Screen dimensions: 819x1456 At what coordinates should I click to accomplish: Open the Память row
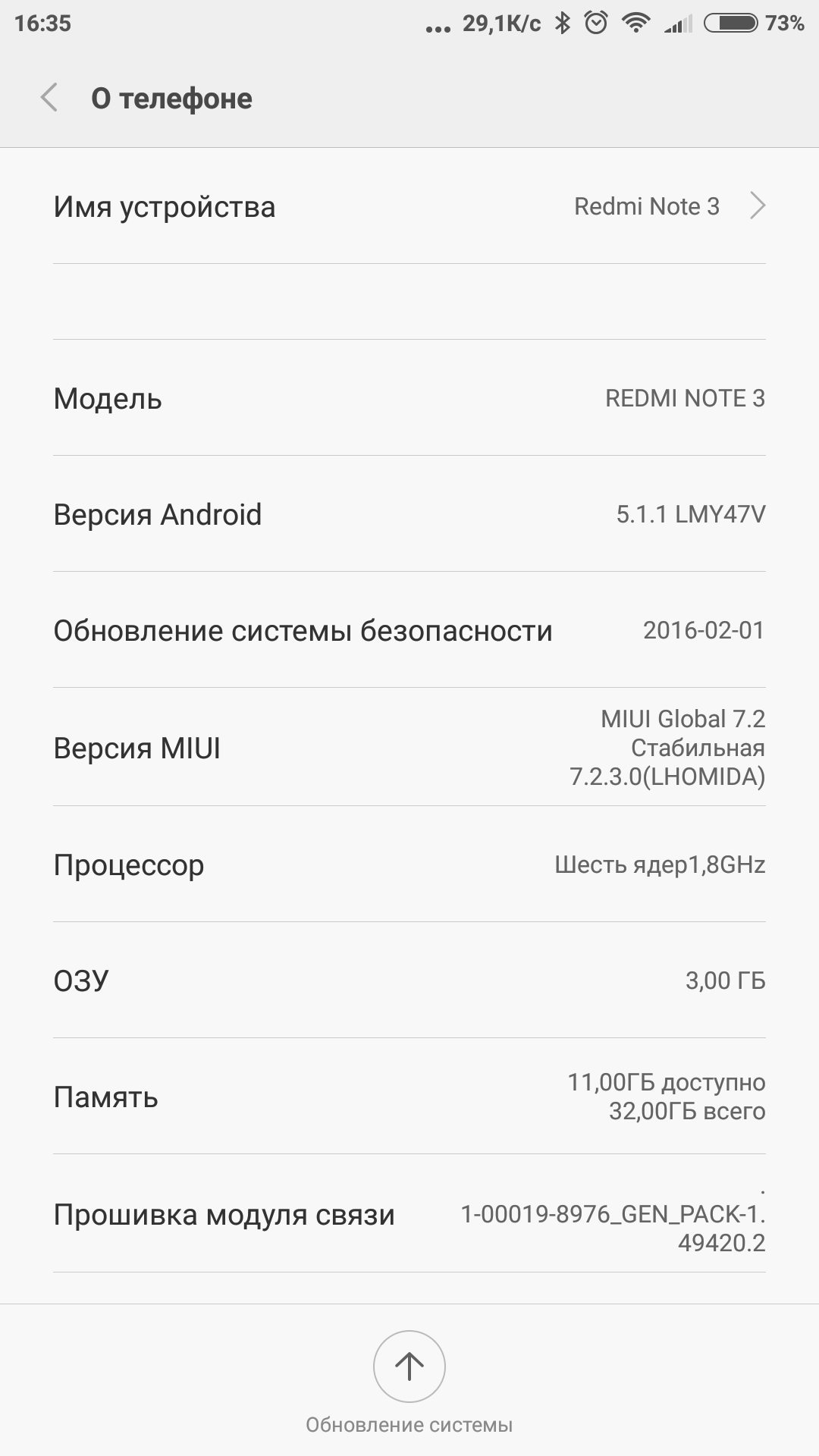(x=409, y=1097)
